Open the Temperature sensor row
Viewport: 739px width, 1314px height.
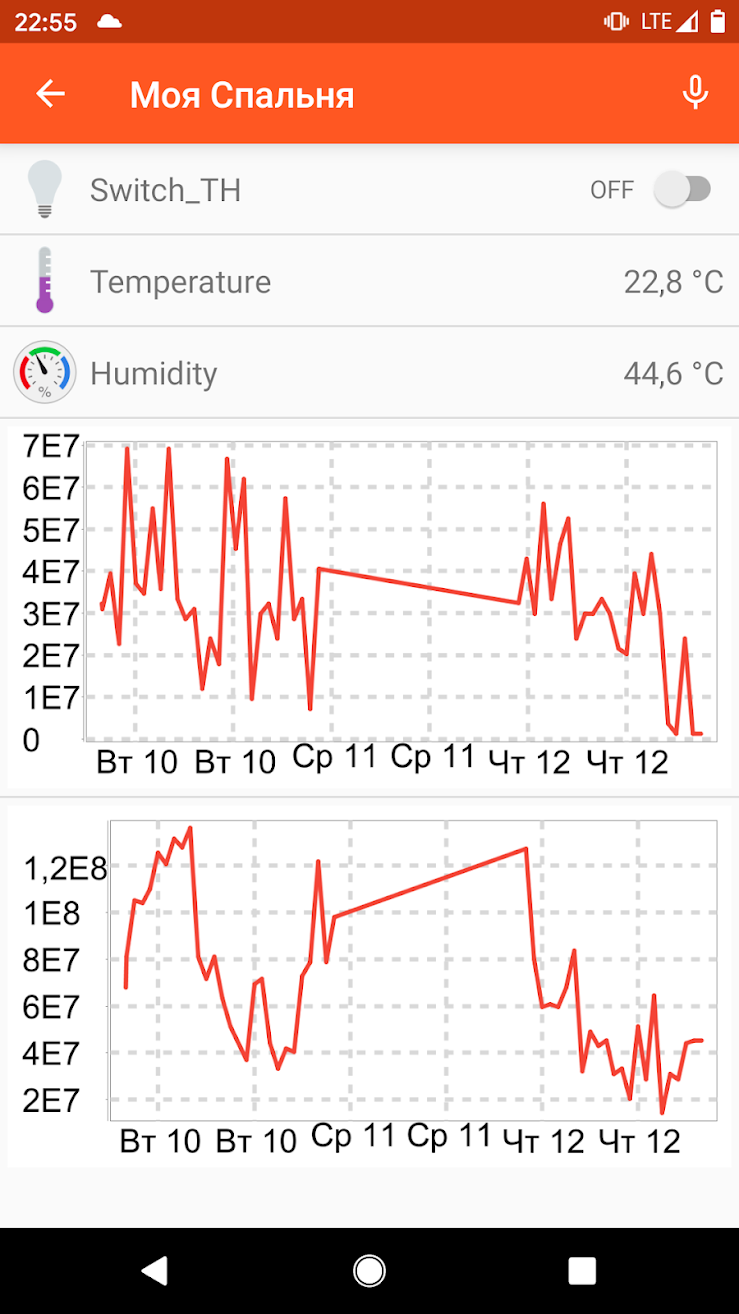pos(369,282)
